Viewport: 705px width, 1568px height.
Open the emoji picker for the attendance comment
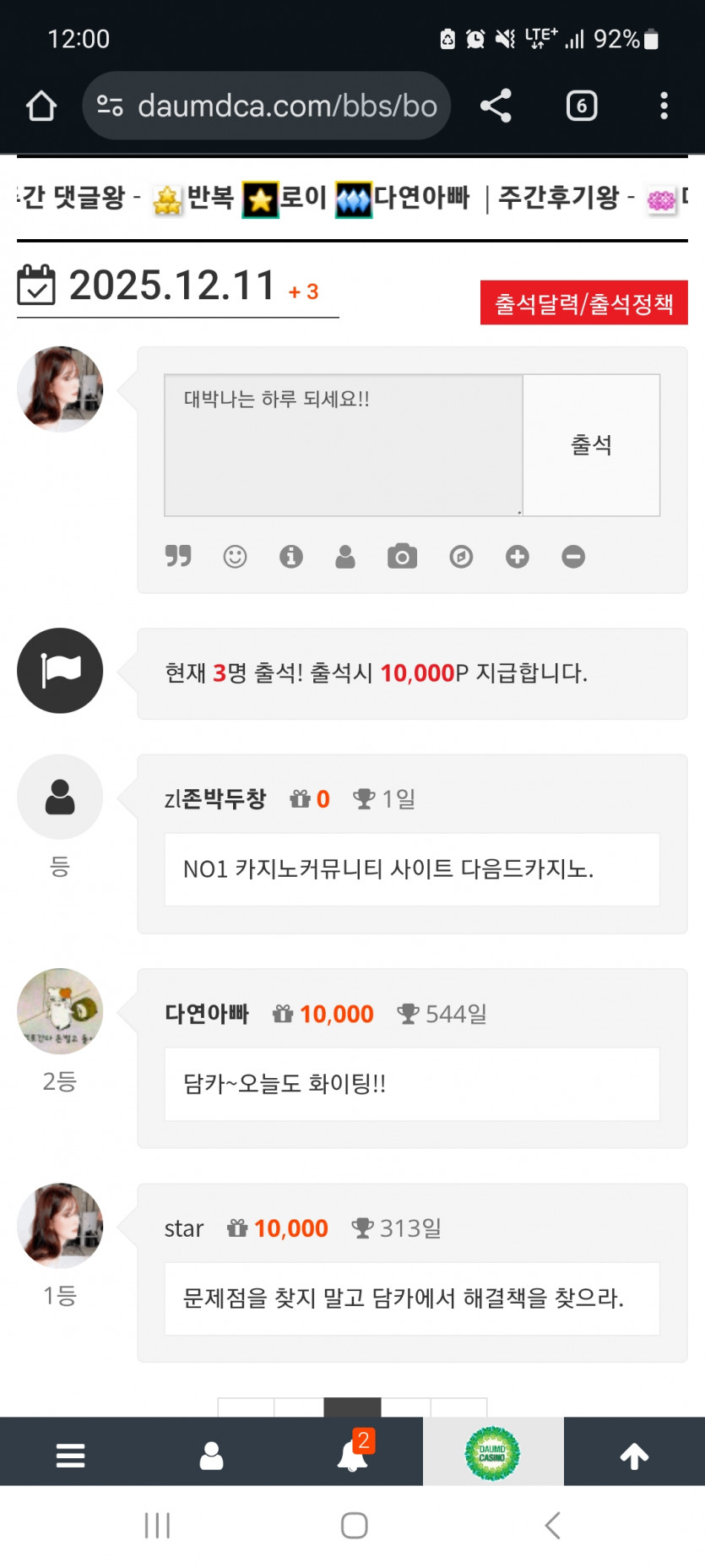pyautogui.click(x=235, y=556)
